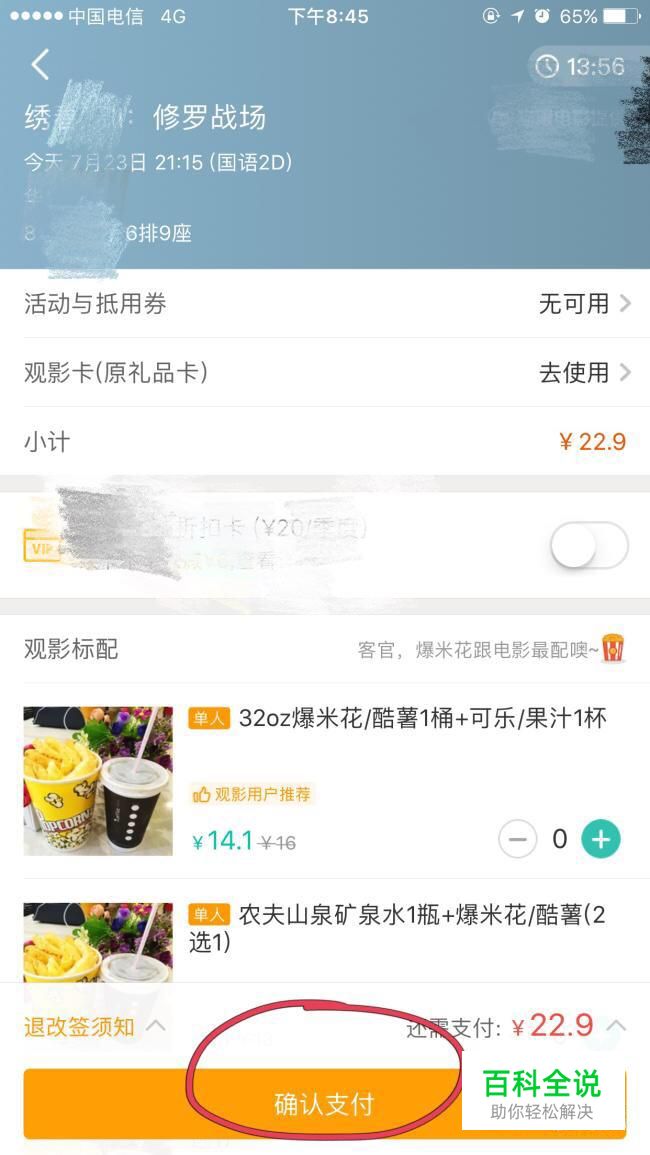Image resolution: width=650 pixels, height=1155 pixels.
Task: Add one 32oz爆米花 combo with plus
Action: [x=601, y=839]
